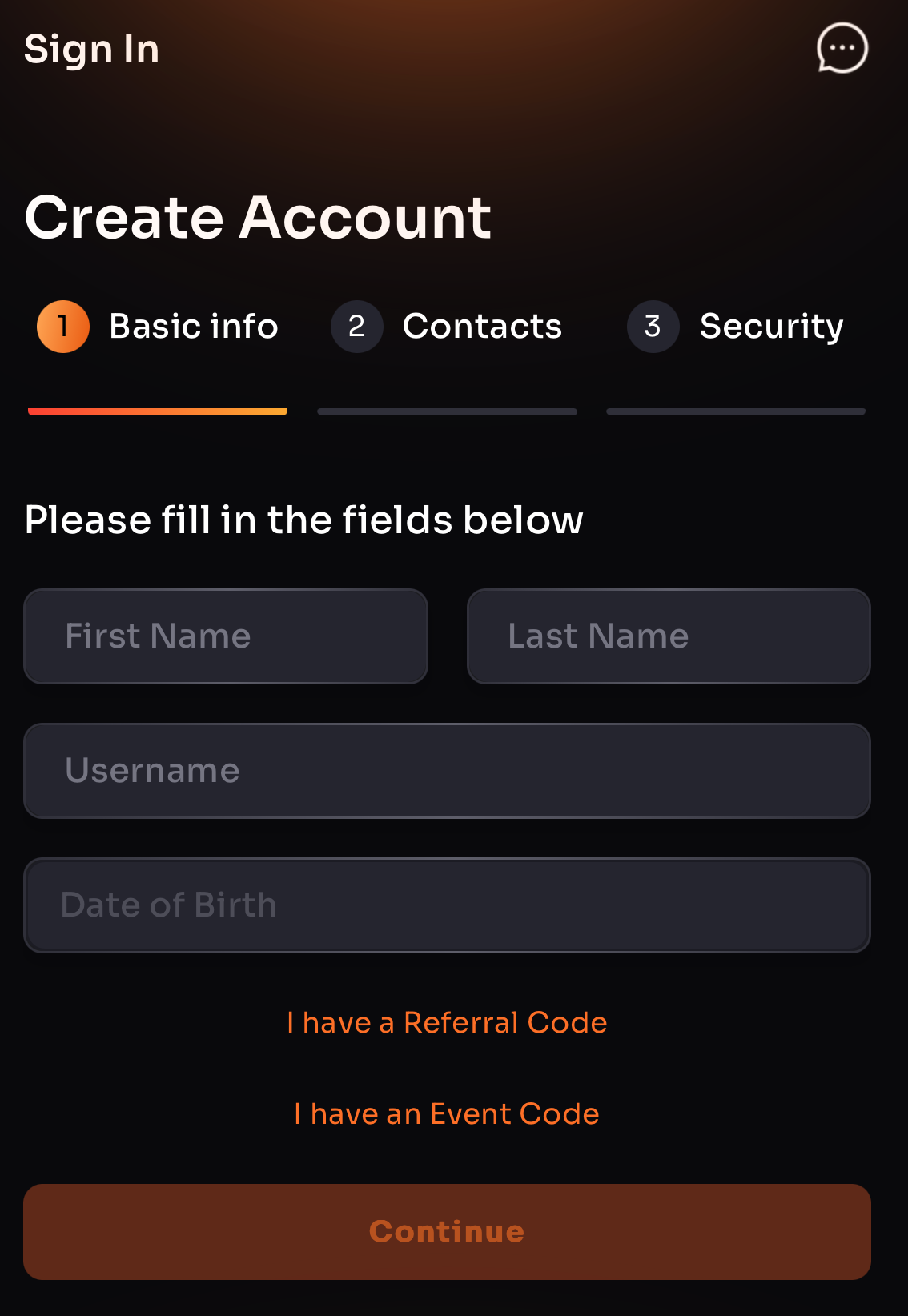This screenshot has height=1316, width=908.
Task: Open the Date of Birth picker
Action: [x=447, y=905]
